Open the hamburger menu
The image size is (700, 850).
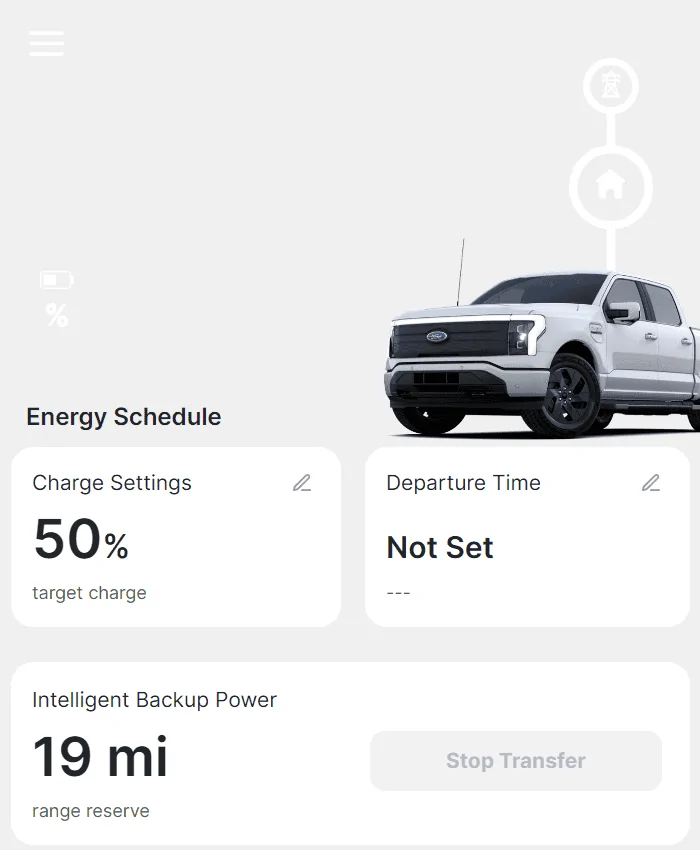[47, 43]
